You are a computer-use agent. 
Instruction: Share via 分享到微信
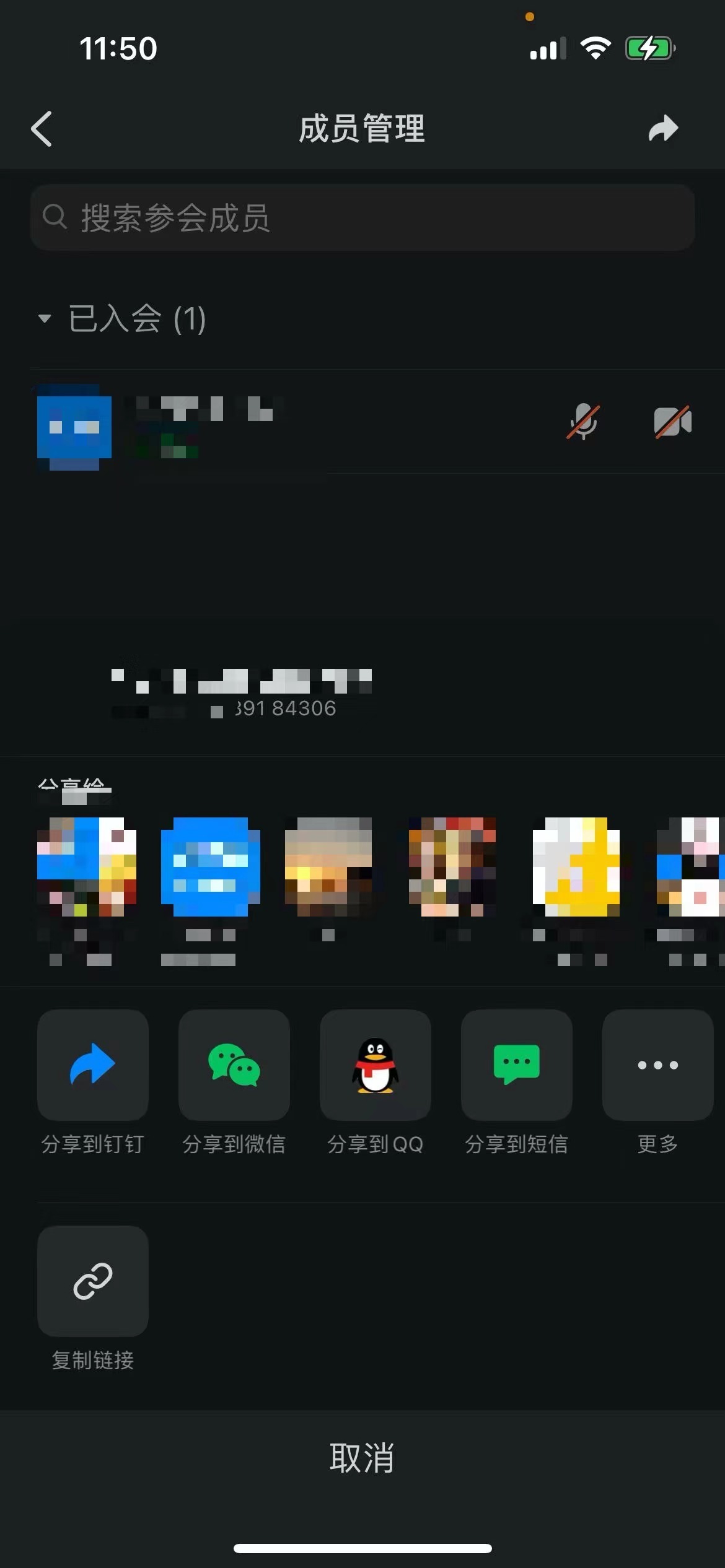[x=234, y=1065]
